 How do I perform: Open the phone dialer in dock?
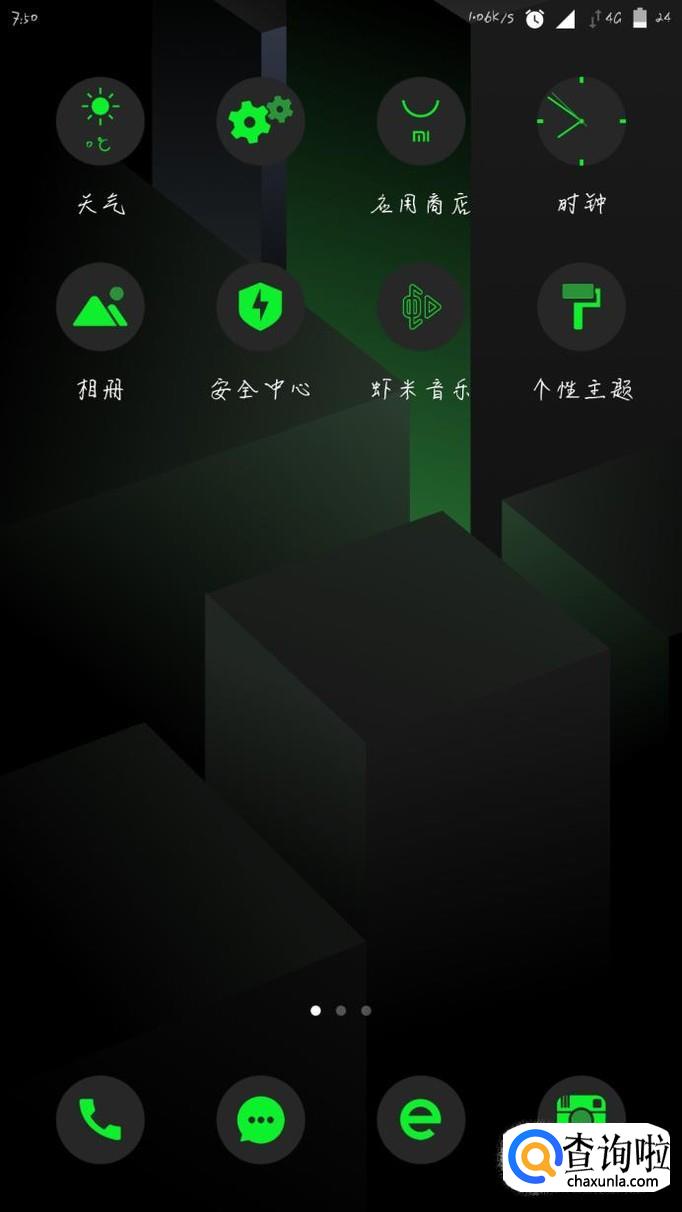(x=100, y=1119)
